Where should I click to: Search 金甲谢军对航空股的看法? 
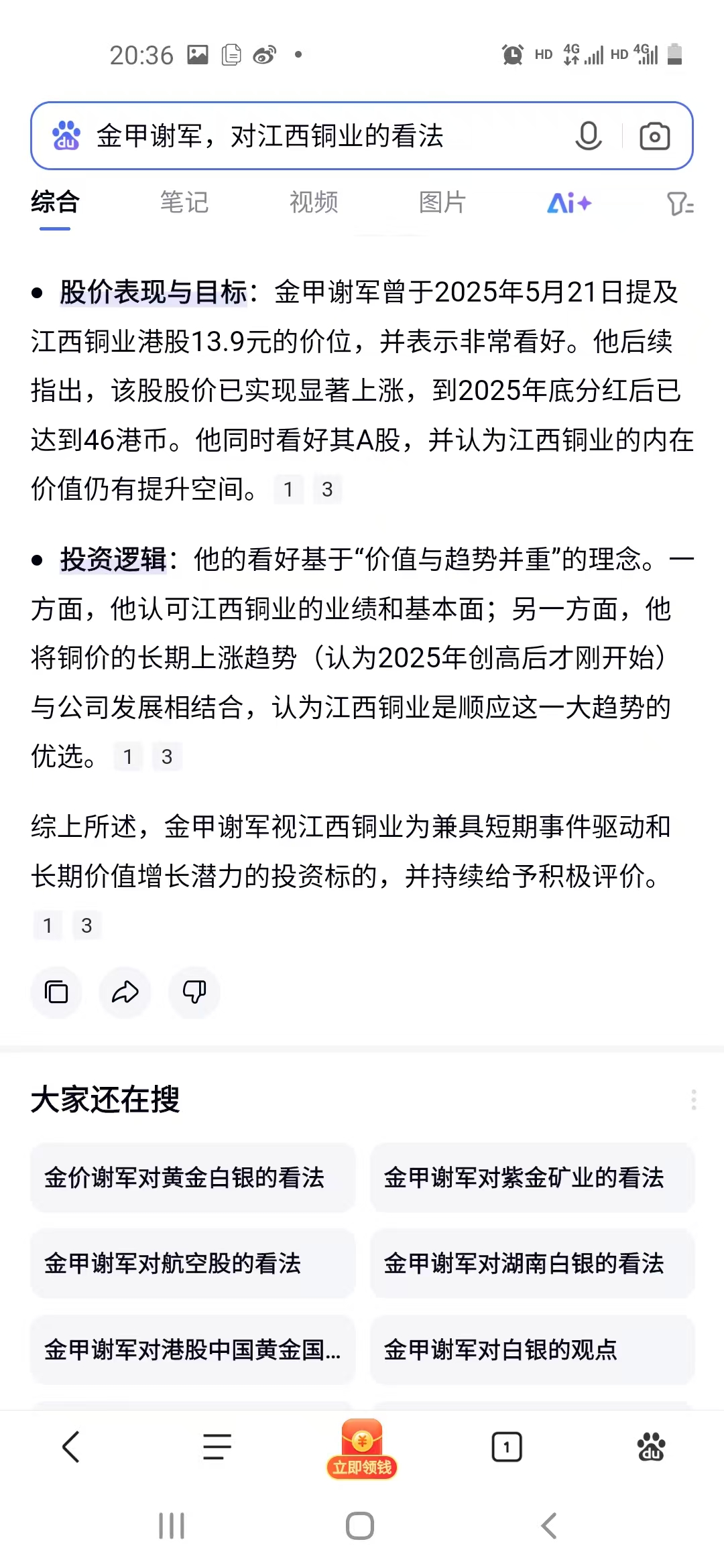click(x=192, y=1263)
